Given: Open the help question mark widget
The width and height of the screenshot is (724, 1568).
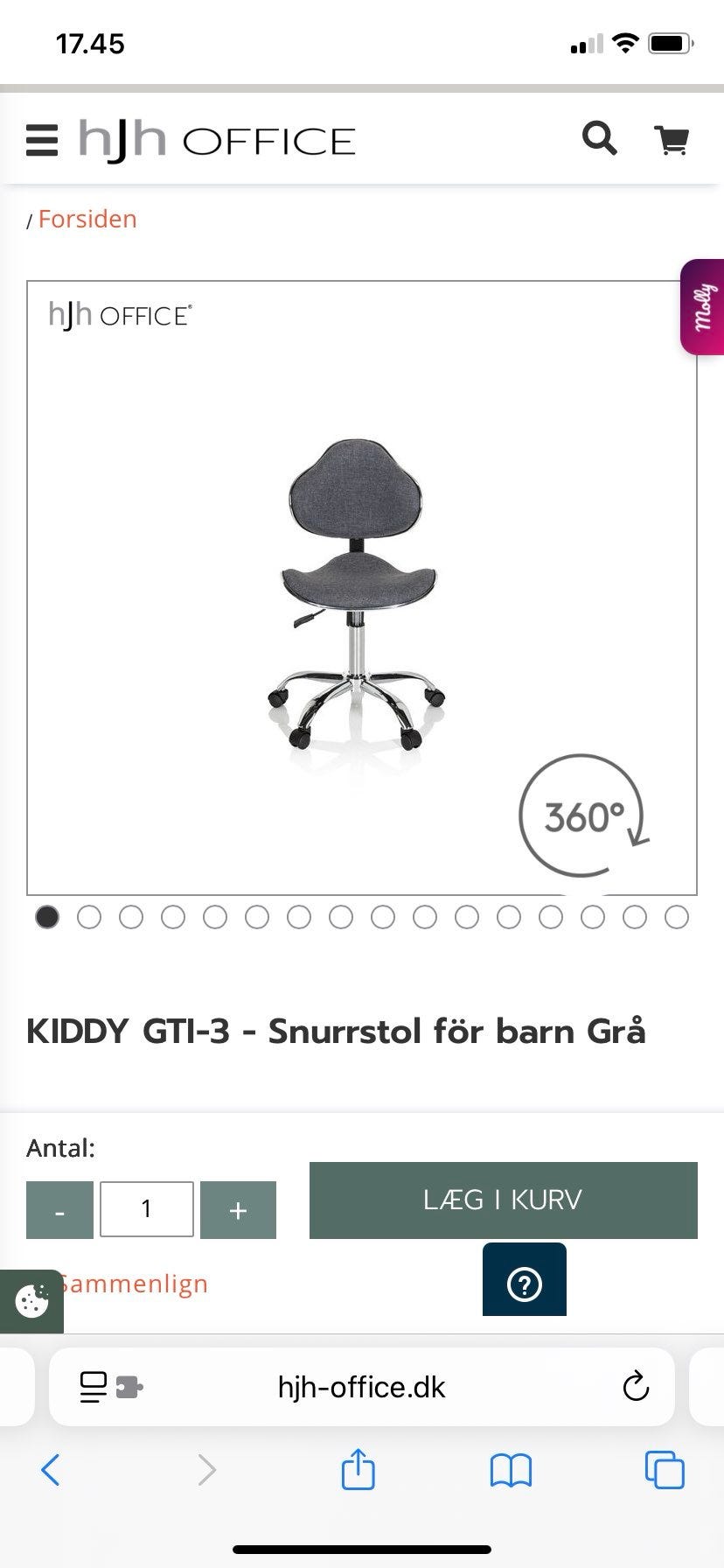Looking at the screenshot, I should click(x=524, y=1284).
